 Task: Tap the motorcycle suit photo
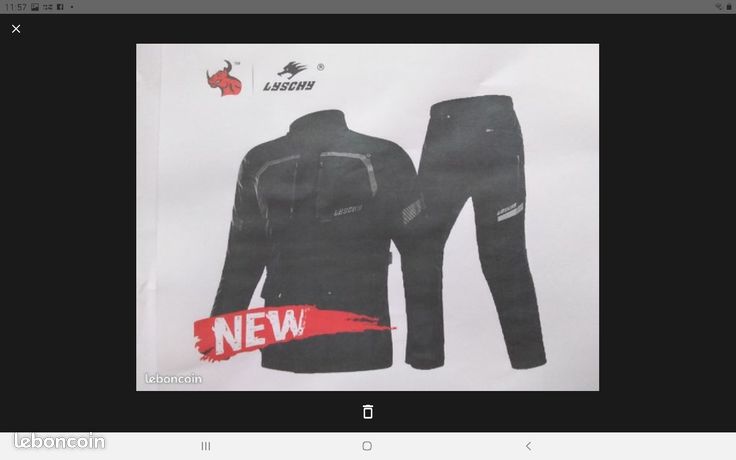[368, 217]
